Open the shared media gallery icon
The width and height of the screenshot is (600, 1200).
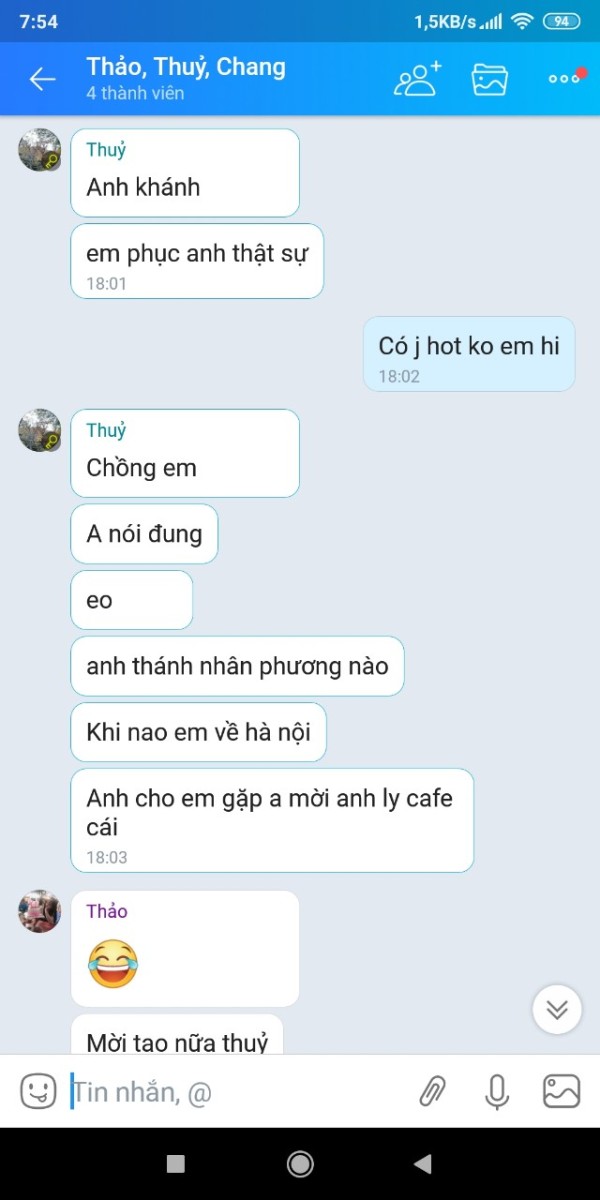pos(489,79)
